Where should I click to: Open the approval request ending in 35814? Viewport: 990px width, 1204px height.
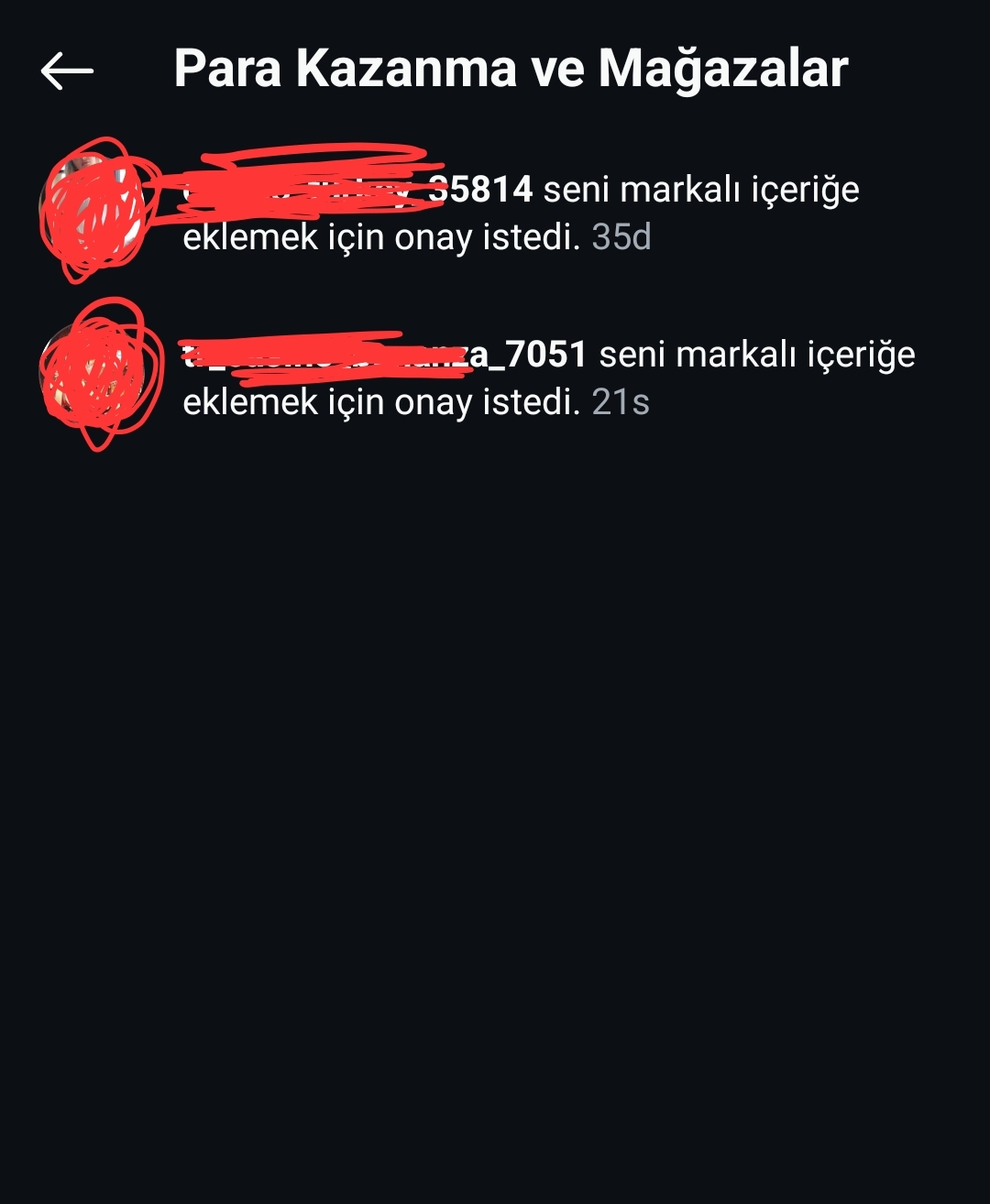tap(521, 213)
